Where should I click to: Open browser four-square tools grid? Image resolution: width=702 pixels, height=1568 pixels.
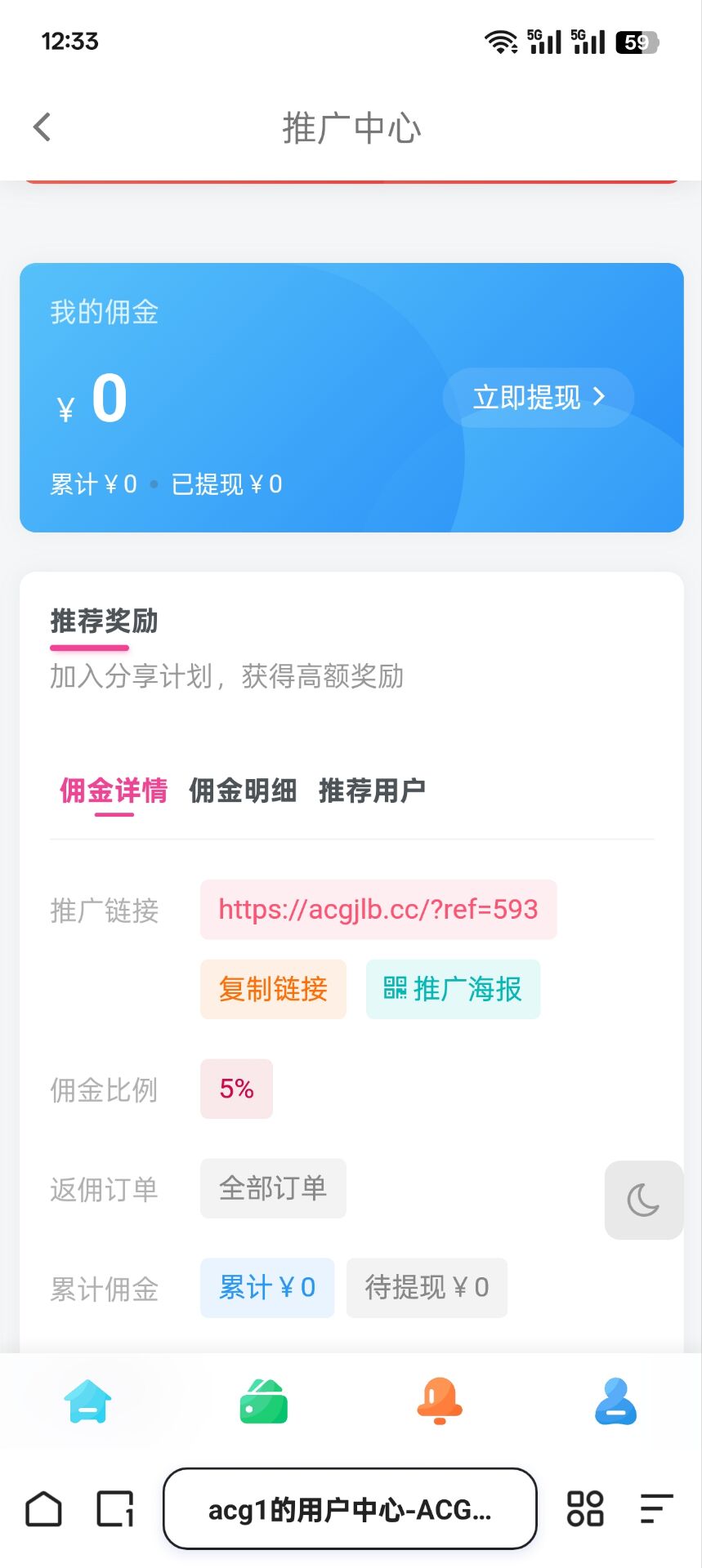point(585,1508)
